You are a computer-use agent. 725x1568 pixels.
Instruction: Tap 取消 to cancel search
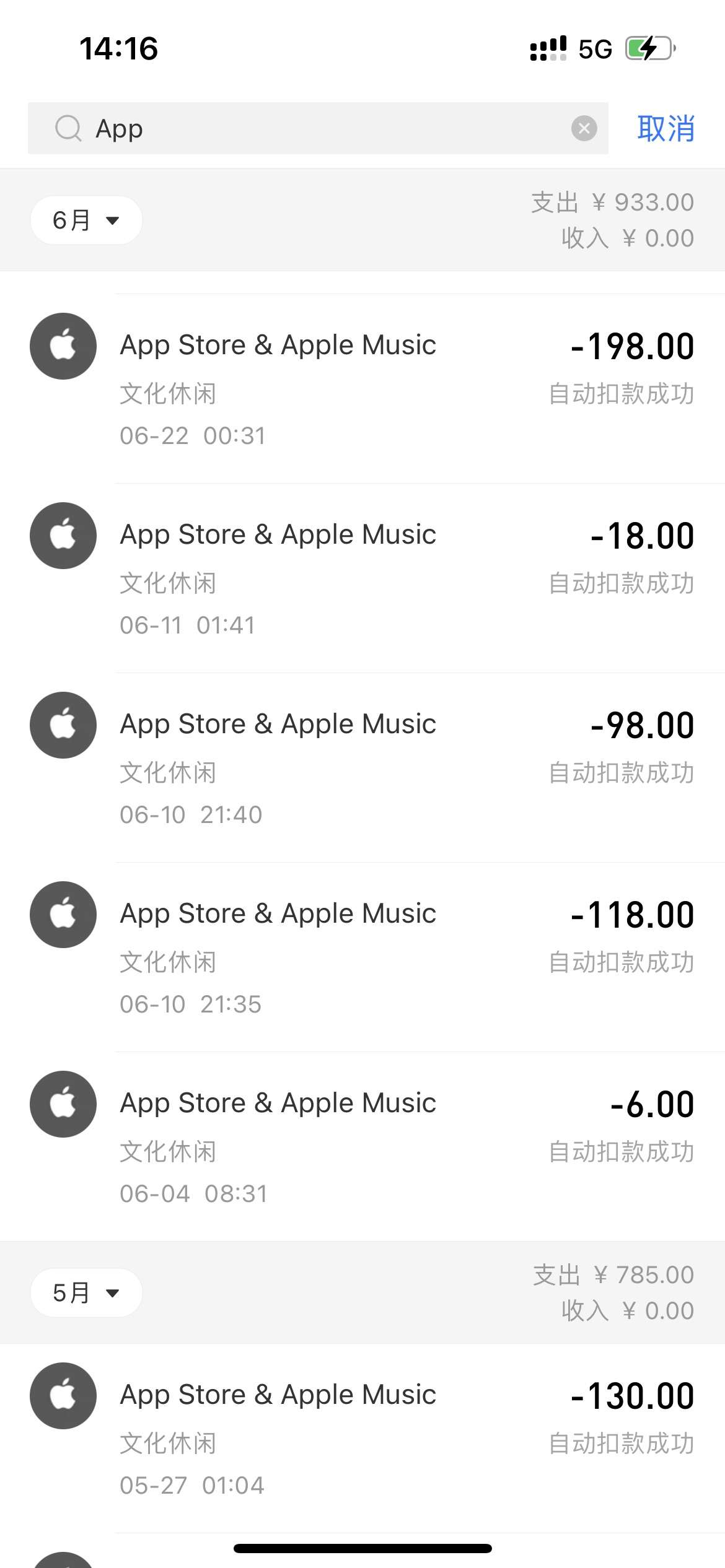click(x=666, y=128)
